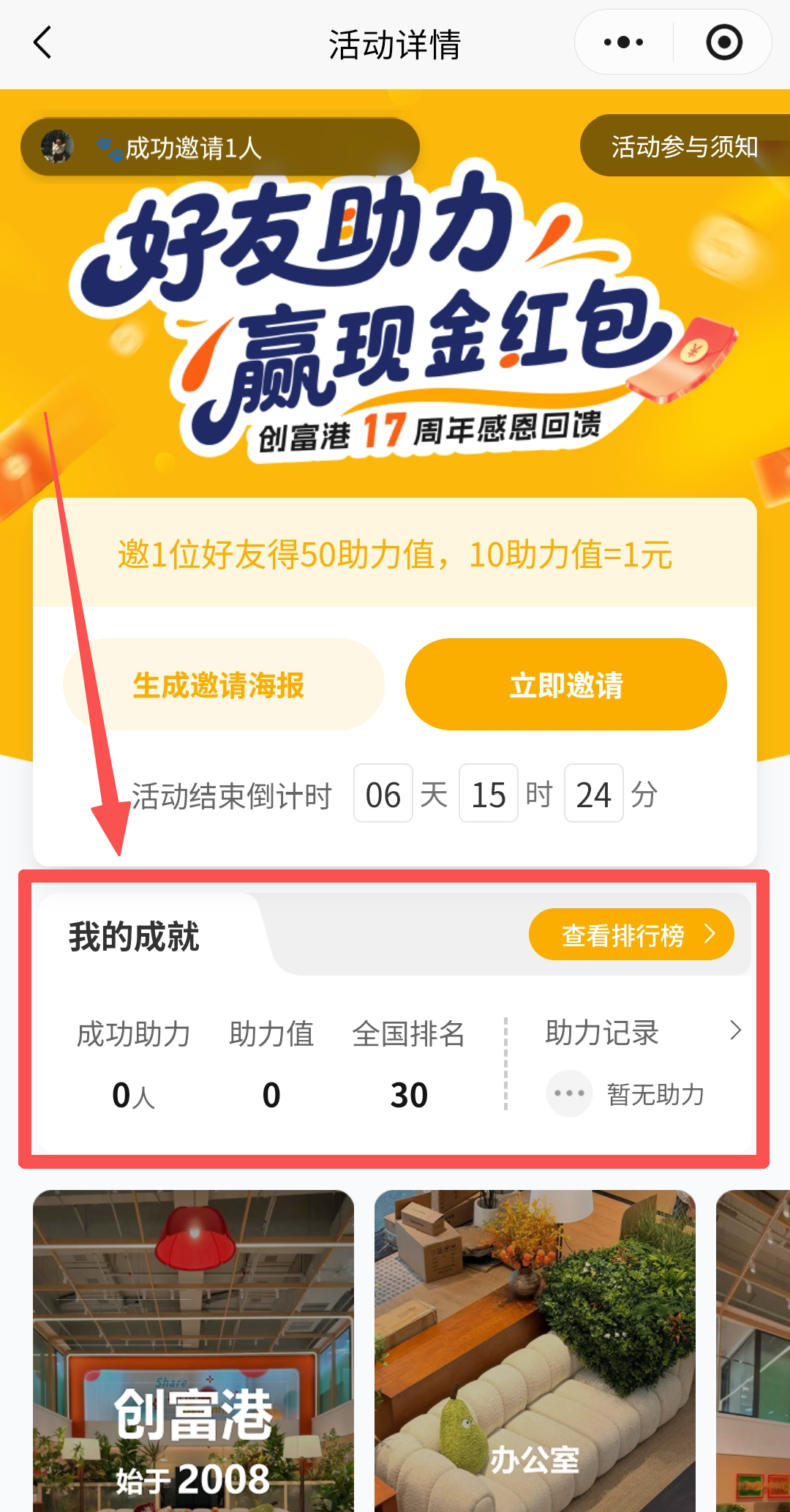Open 助力记录 details
The width and height of the screenshot is (790, 1512).
642,1032
